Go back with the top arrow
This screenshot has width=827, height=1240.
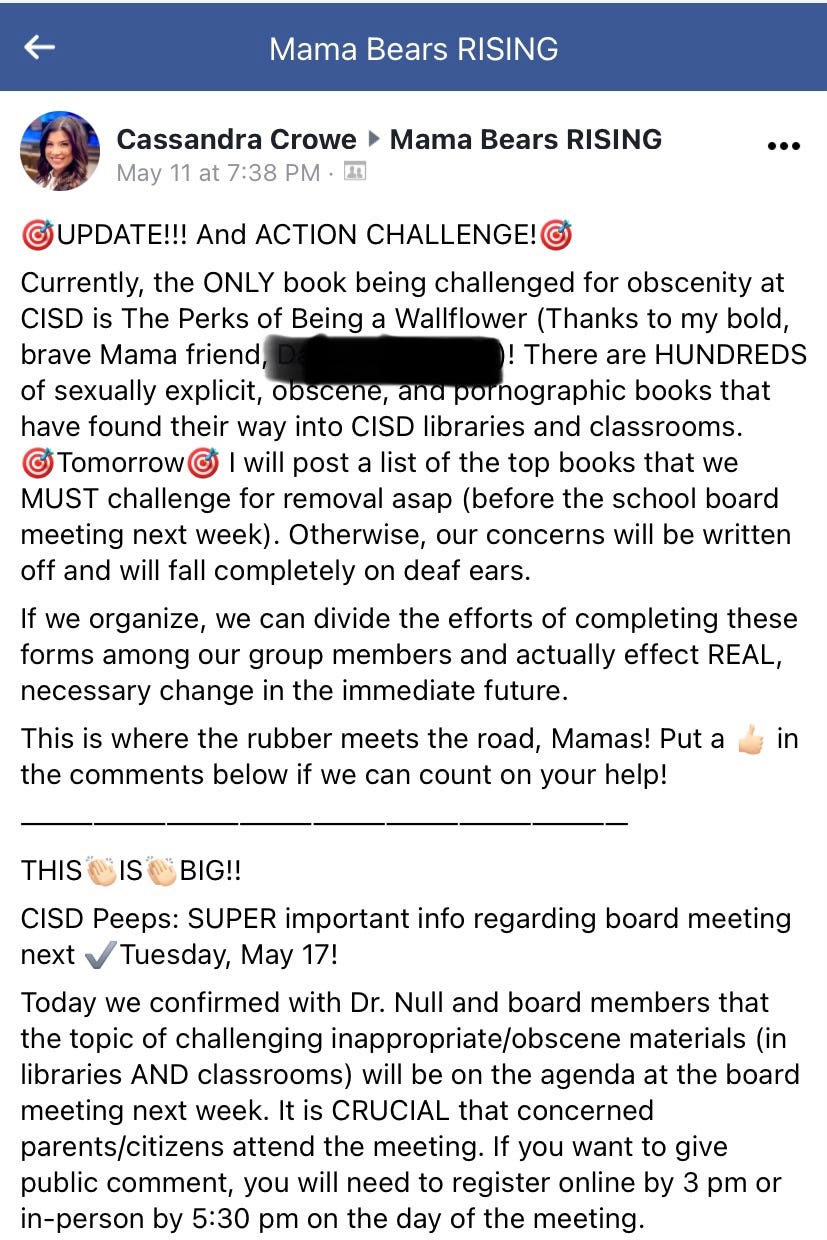tap(40, 47)
